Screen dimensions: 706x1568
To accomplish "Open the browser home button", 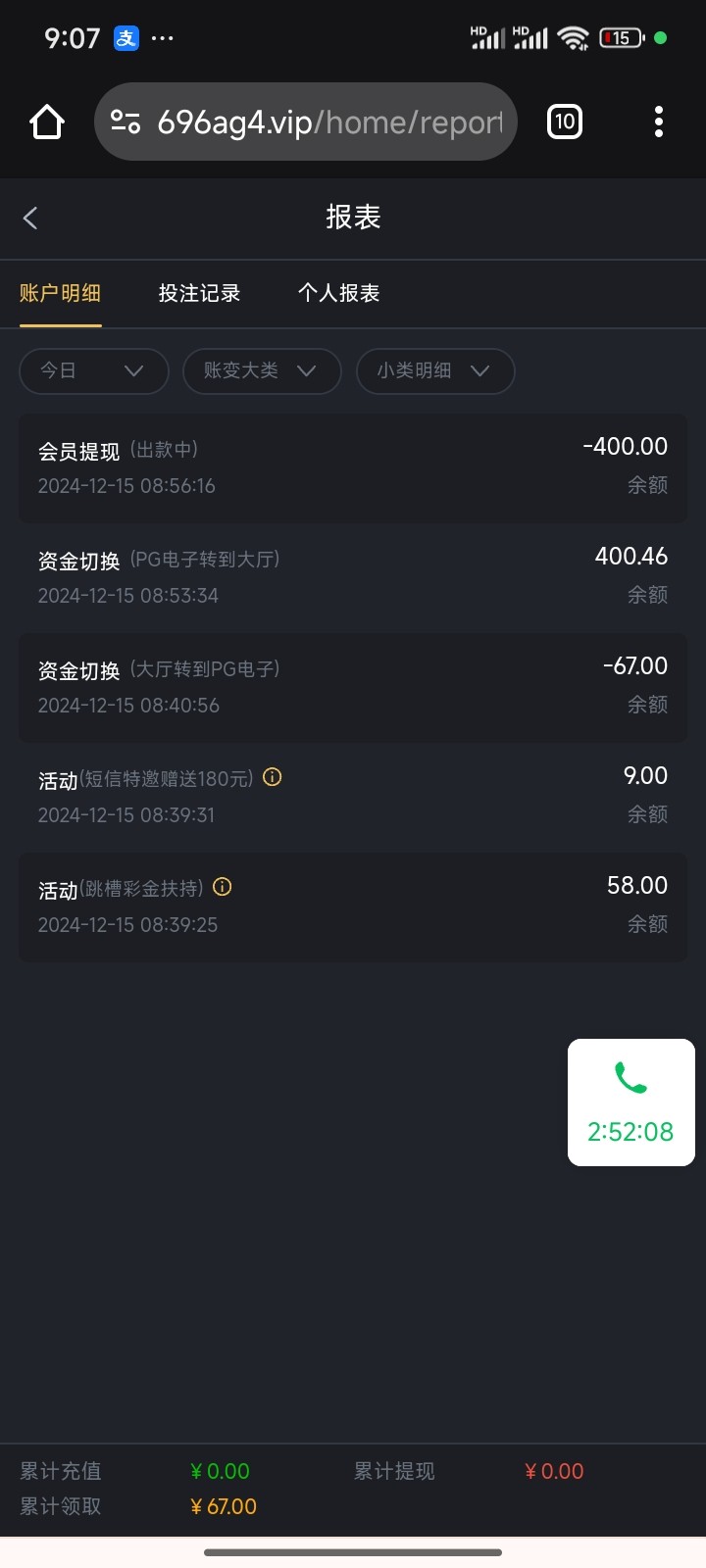I will (47, 122).
